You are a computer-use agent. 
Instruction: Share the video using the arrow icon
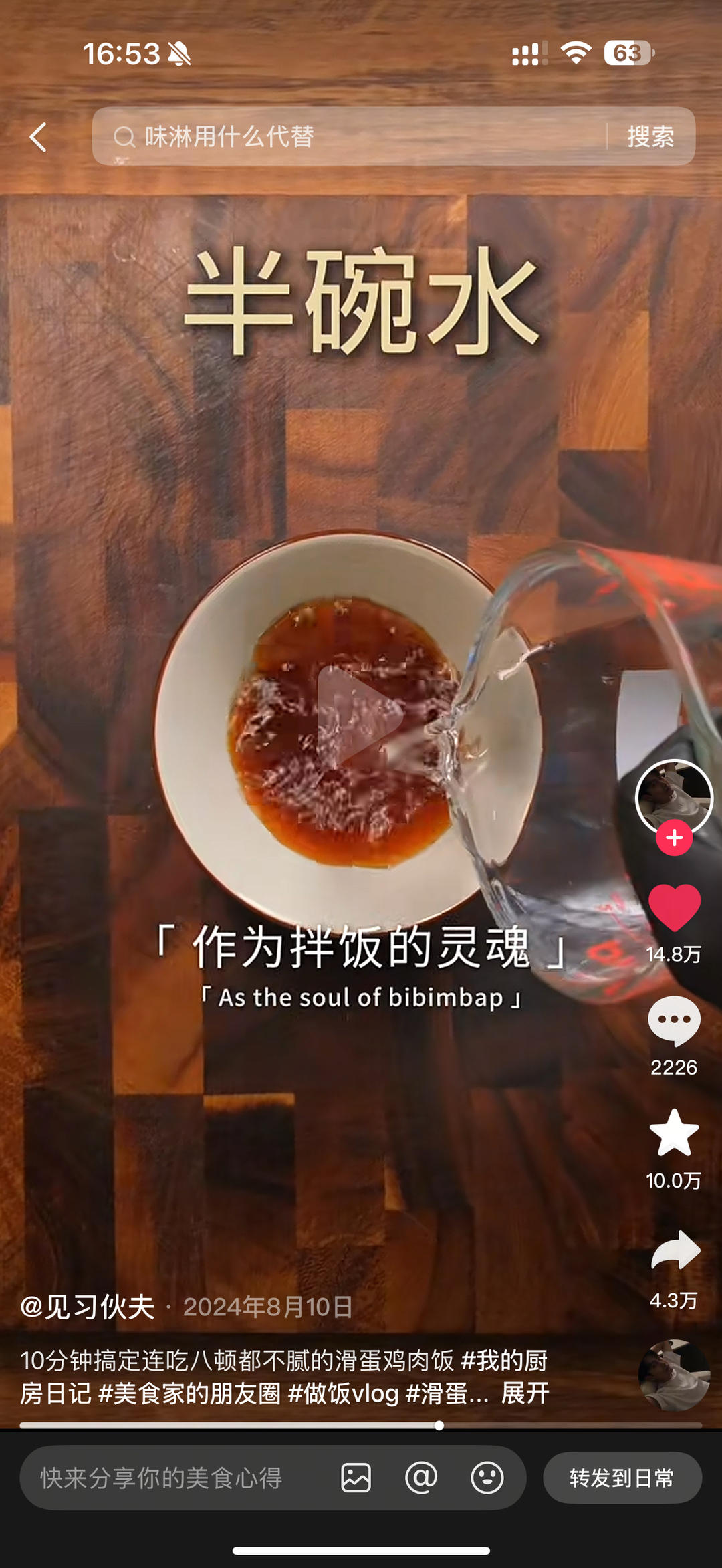click(x=674, y=1250)
